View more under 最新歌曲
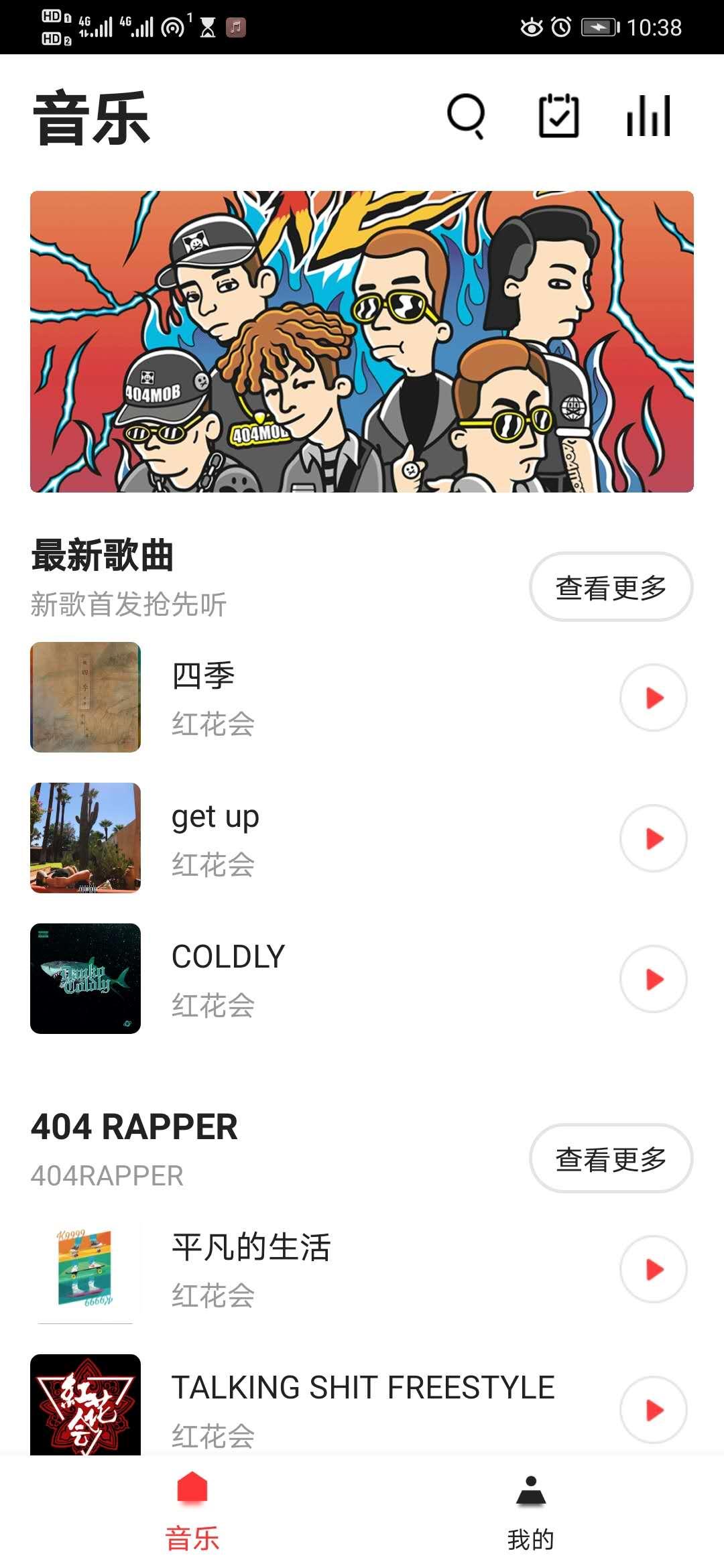This screenshot has width=724, height=1568. [x=611, y=587]
